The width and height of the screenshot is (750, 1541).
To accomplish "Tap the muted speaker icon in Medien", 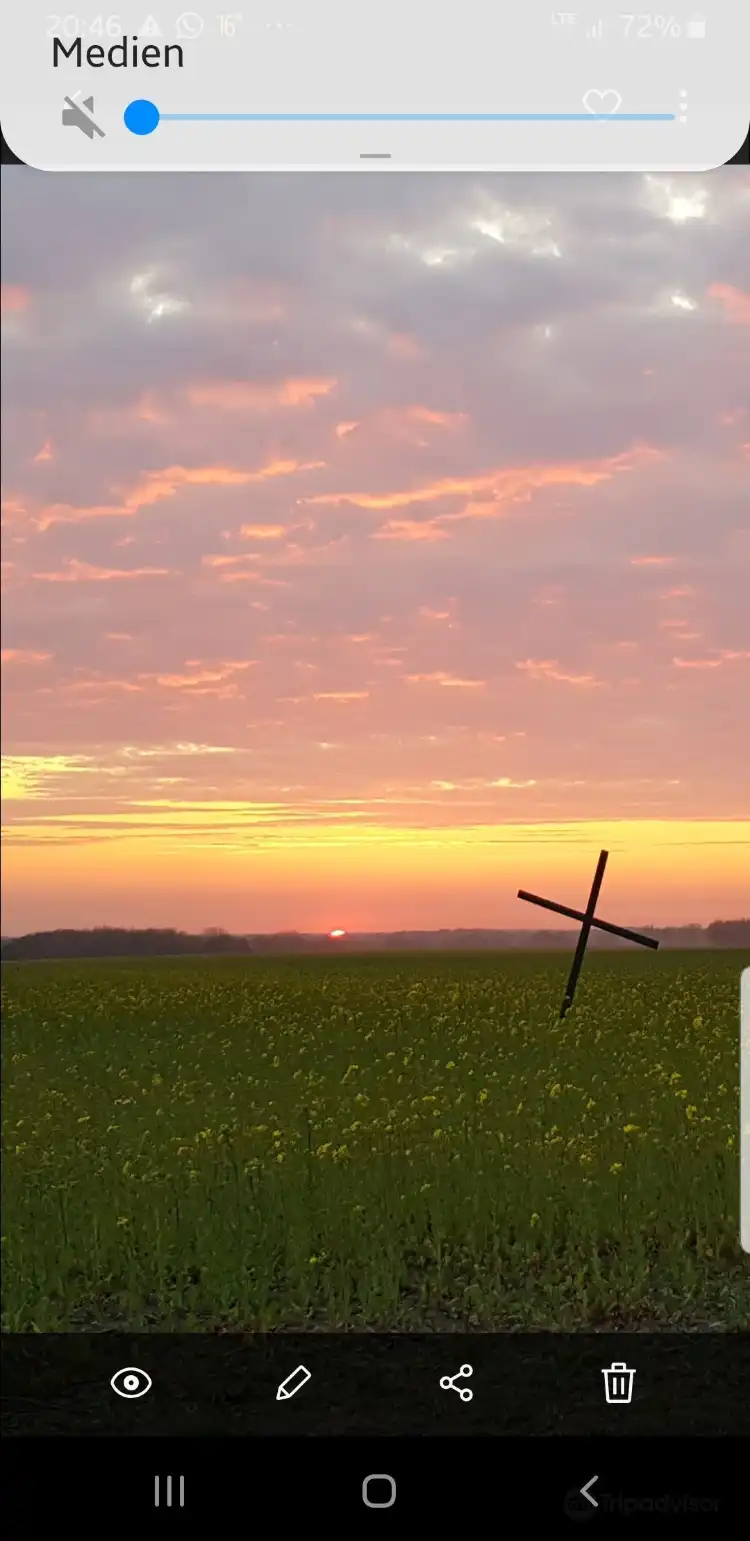I will coord(83,117).
